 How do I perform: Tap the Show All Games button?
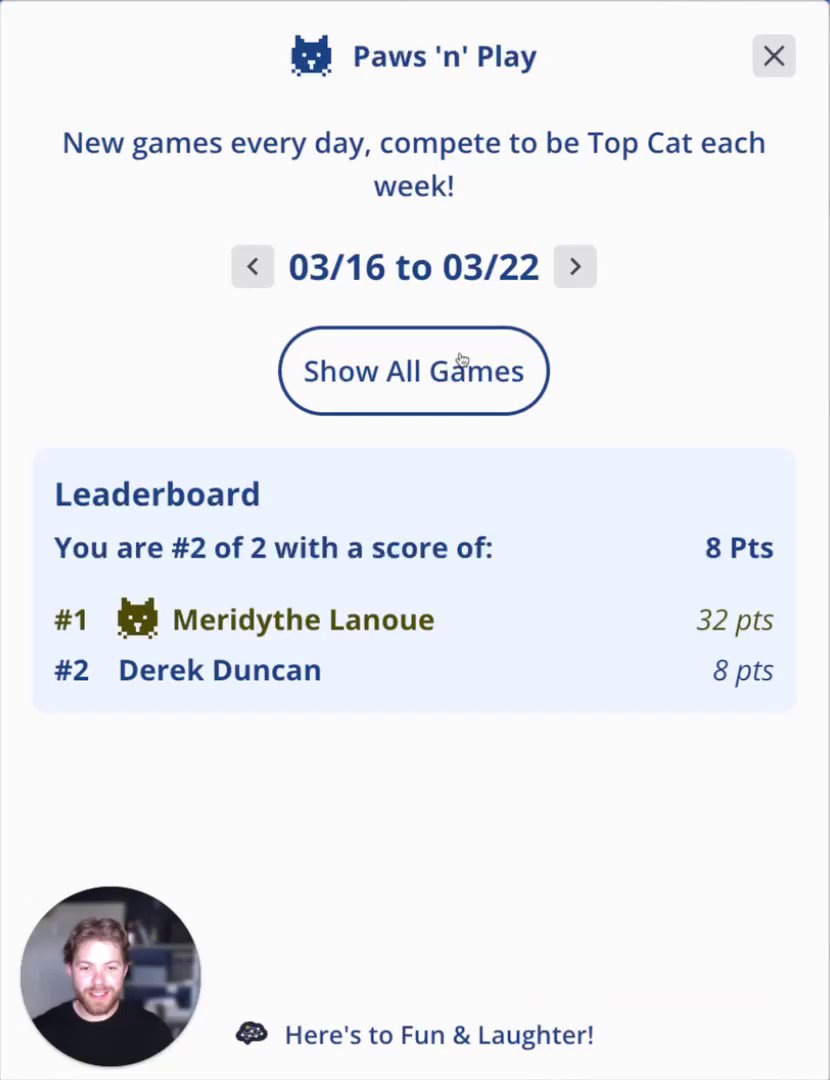tap(413, 371)
